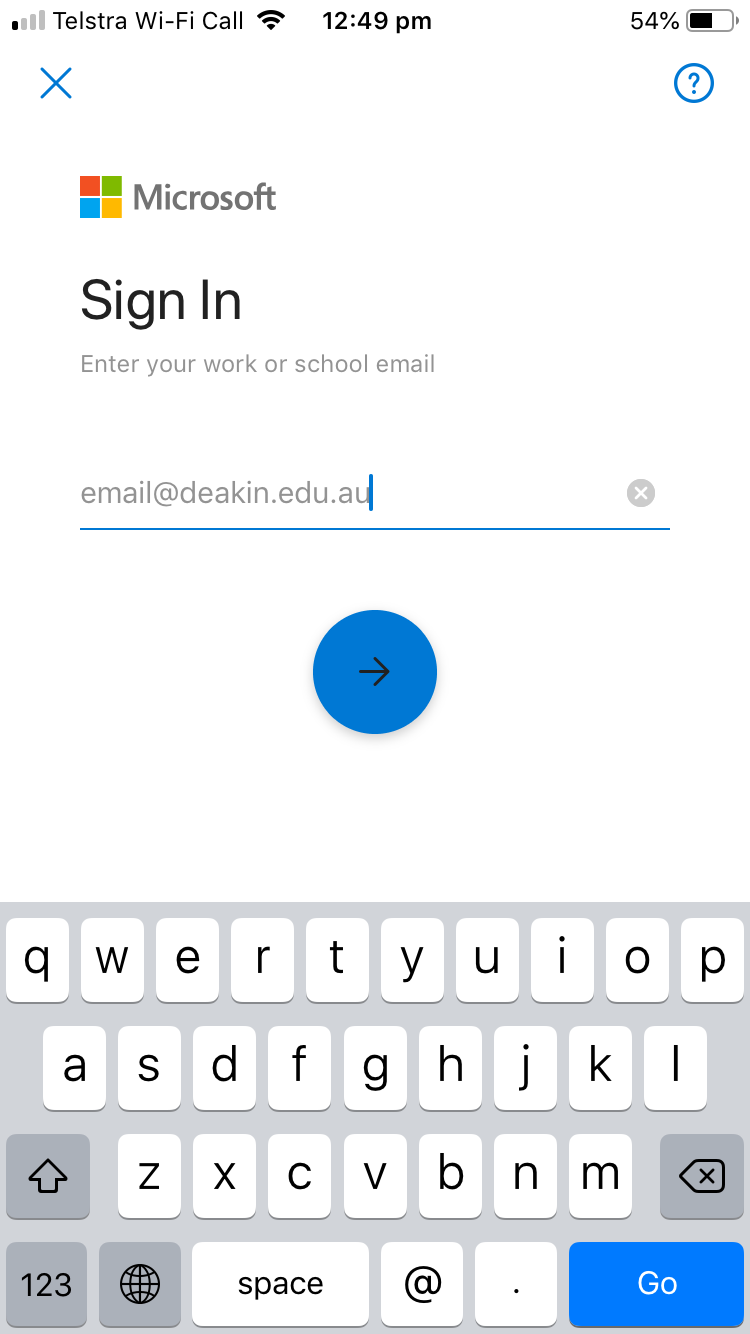Tap the Go key on keyboard
This screenshot has height=1334, width=750.
click(657, 1284)
